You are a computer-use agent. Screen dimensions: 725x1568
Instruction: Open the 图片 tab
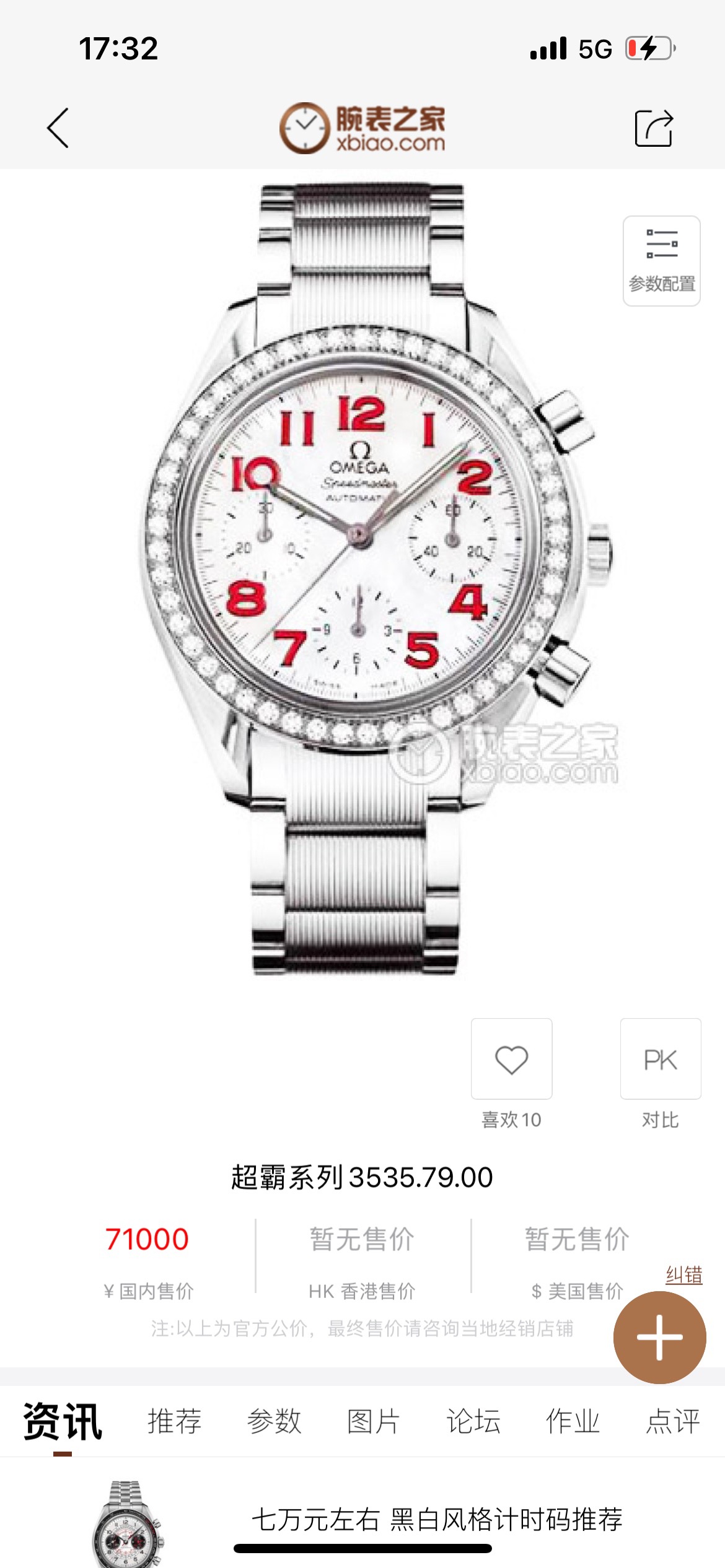coord(374,1421)
